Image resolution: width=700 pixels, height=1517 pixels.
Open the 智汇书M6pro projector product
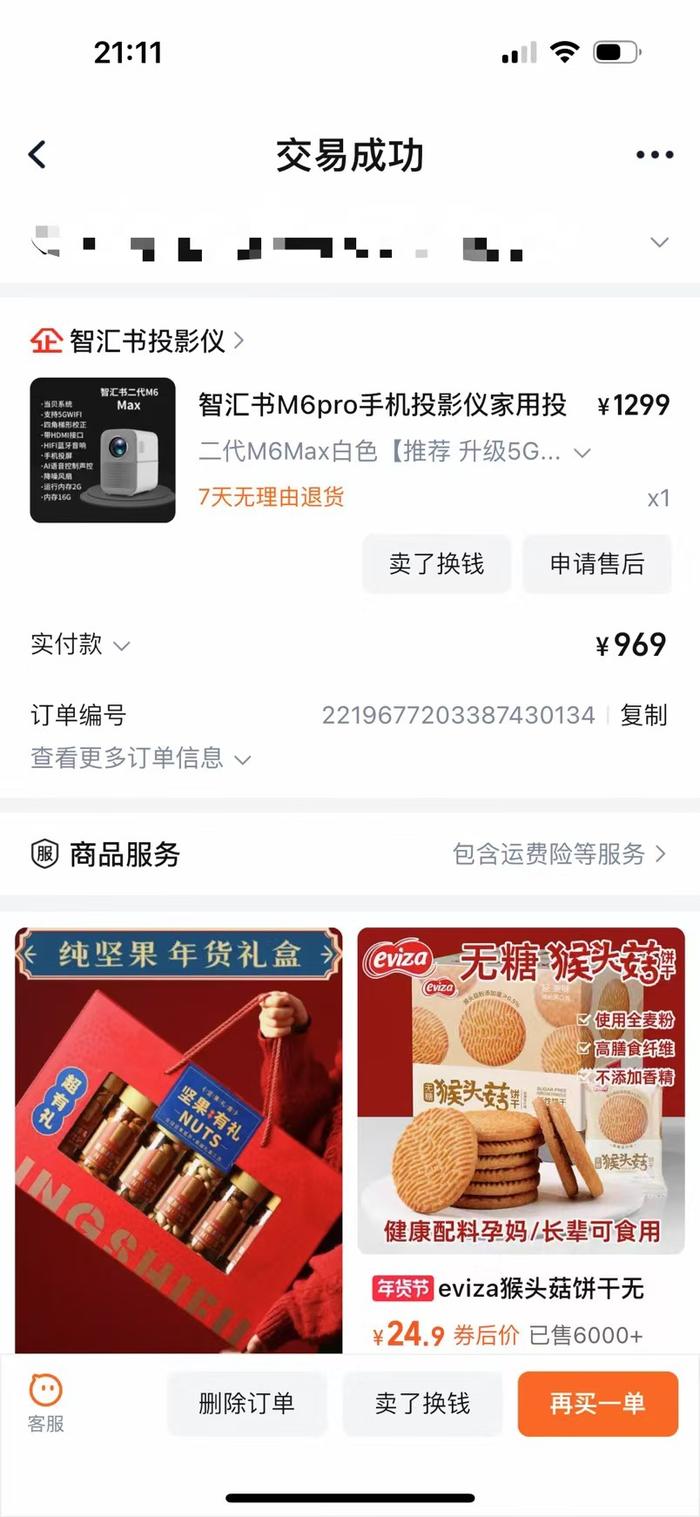[x=382, y=405]
